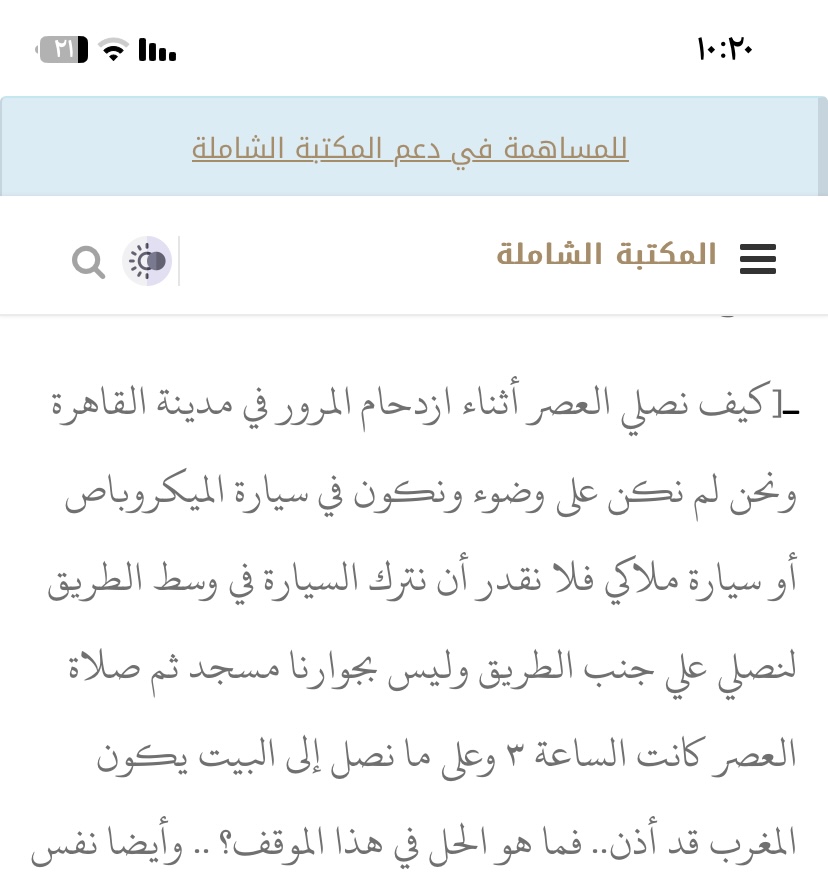
Task: Open the support المكتبة الشاملة link
Action: click(410, 149)
